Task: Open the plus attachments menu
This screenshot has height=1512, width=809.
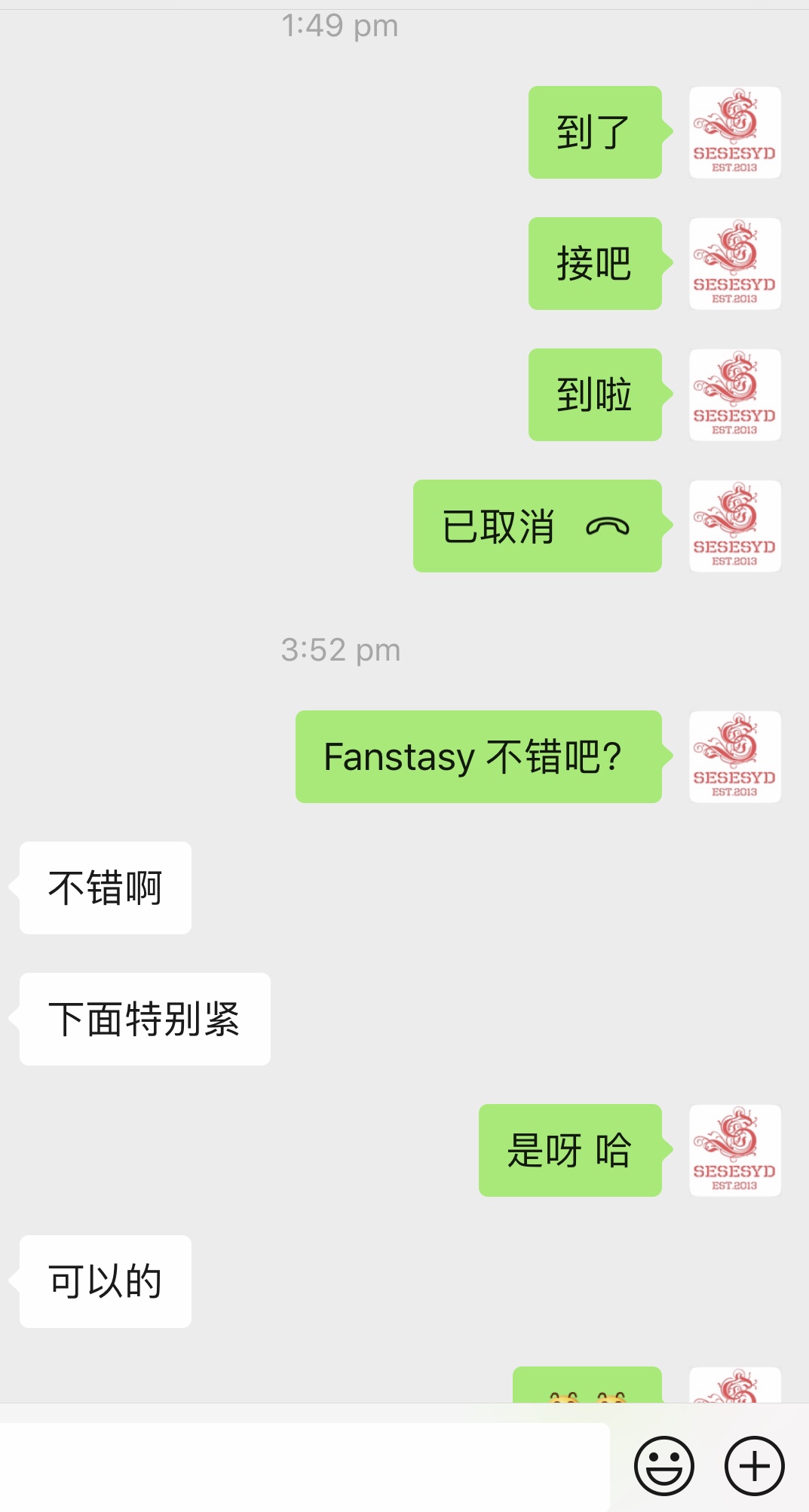Action: (754, 1466)
